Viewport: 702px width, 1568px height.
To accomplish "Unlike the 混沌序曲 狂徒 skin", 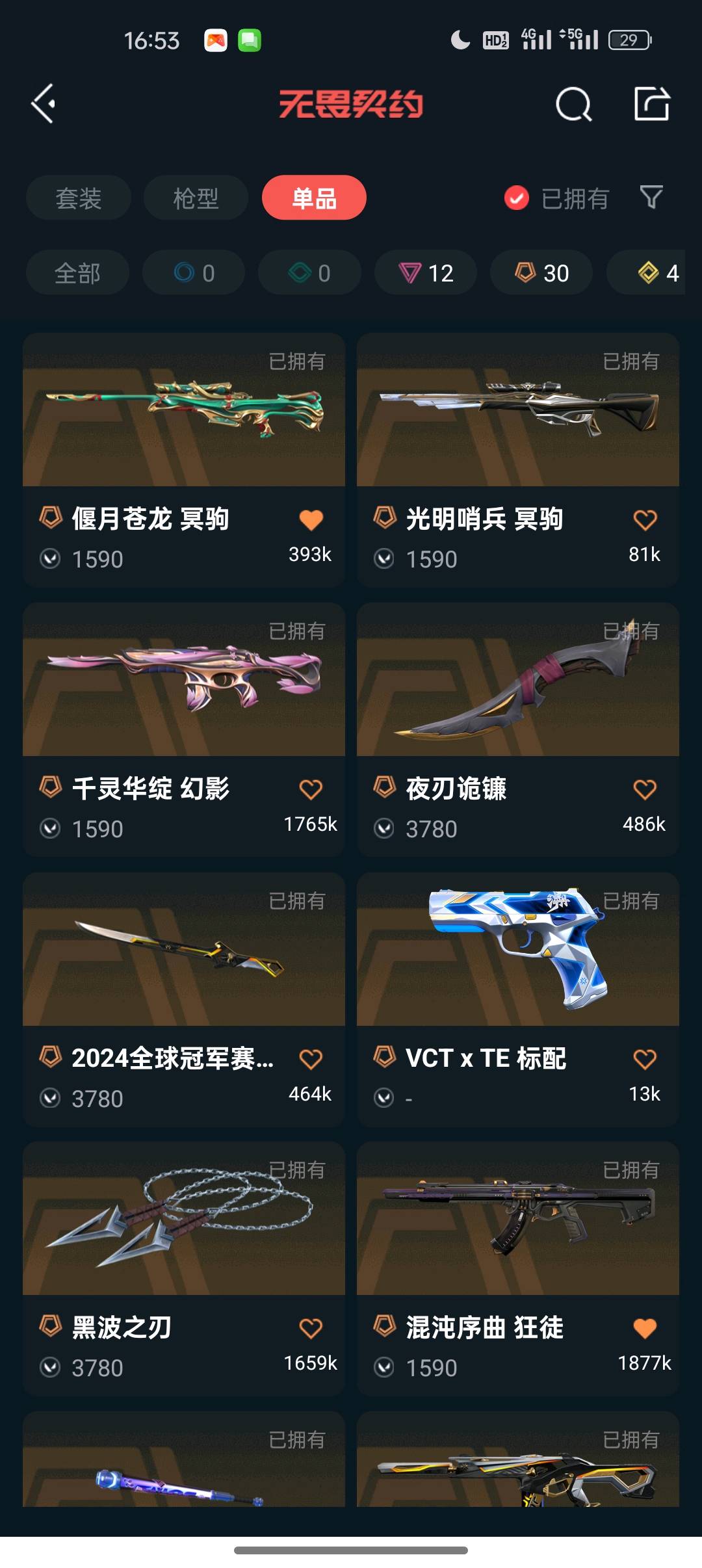I will coord(645,1328).
